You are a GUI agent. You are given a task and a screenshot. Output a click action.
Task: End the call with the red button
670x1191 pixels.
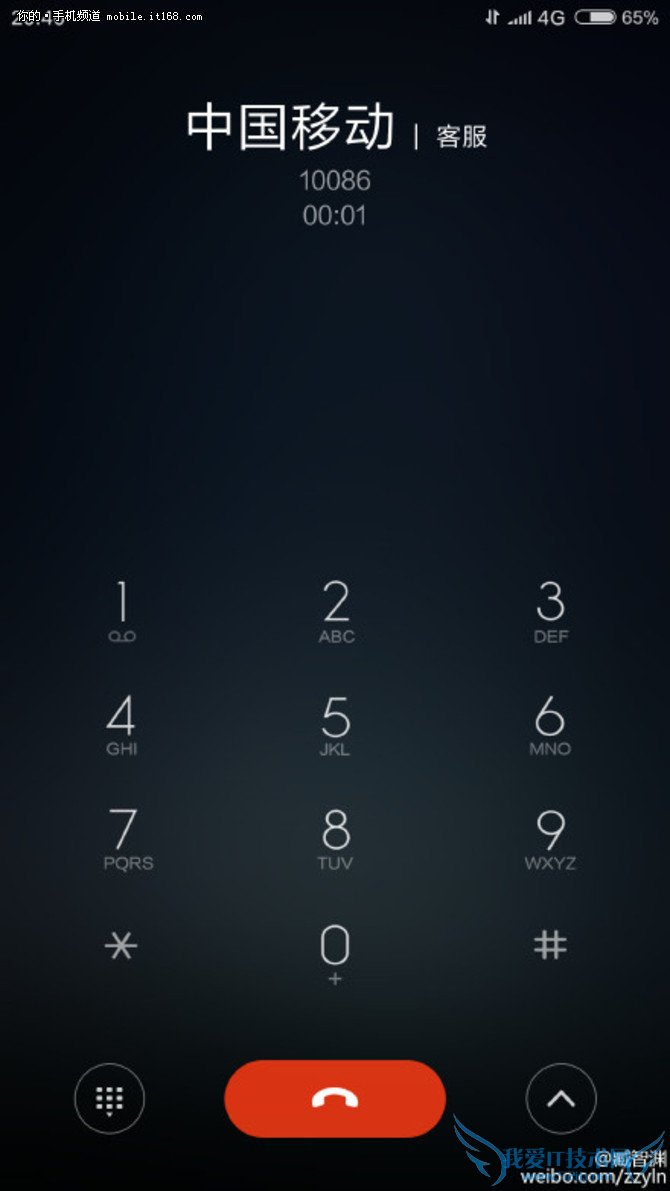335,1099
